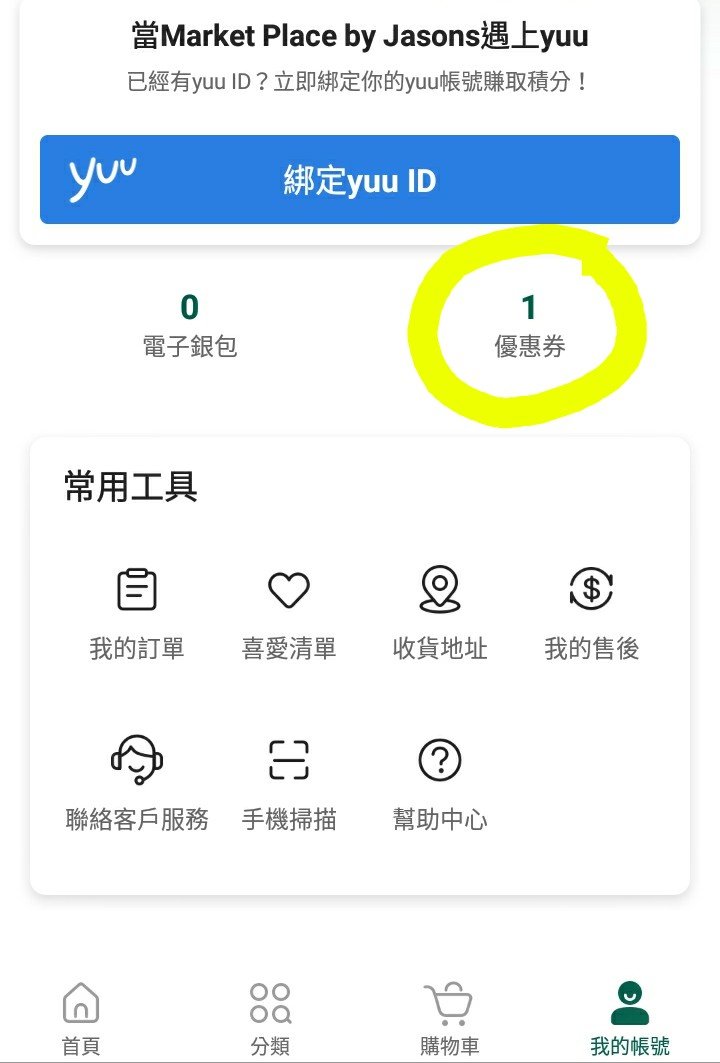The width and height of the screenshot is (720, 1063).
Task: Tap the 綁定yuu ID button
Action: click(x=360, y=181)
